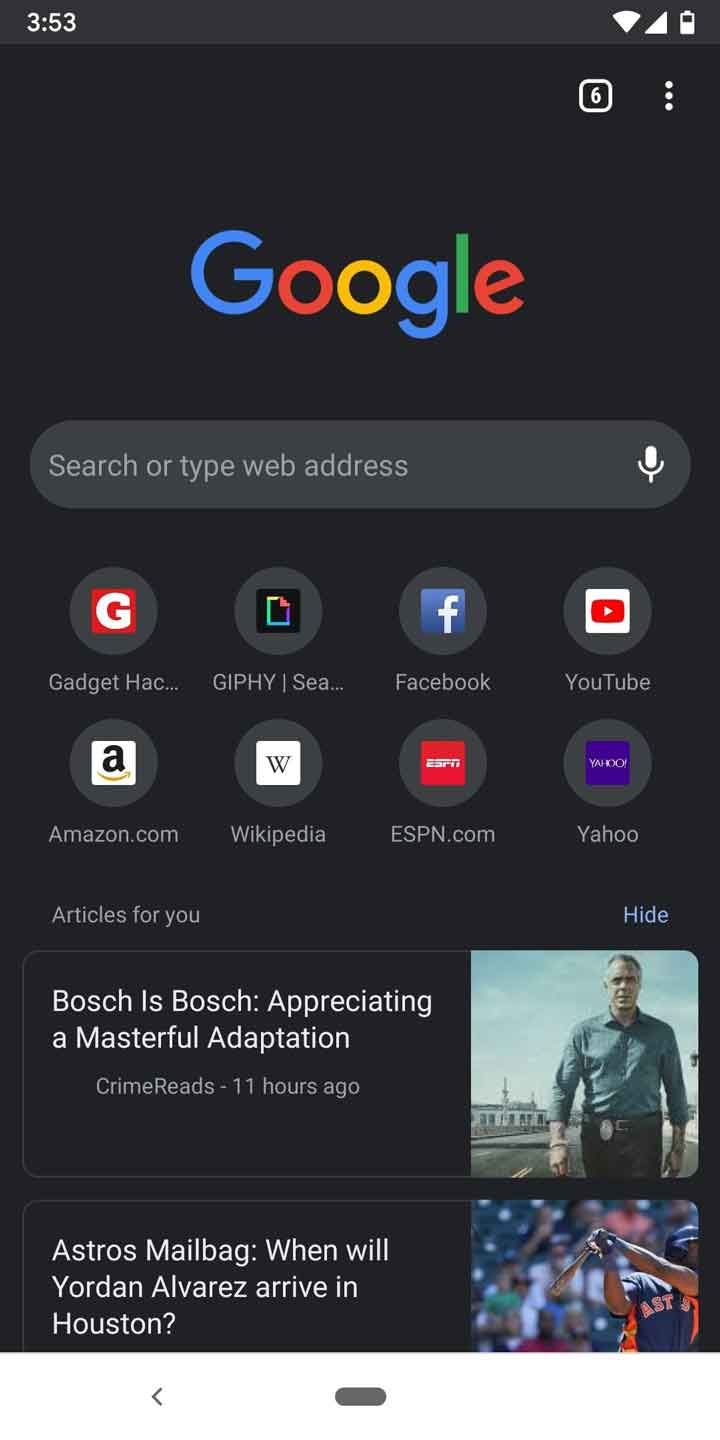Go to the Amazon.com shortcut
The image size is (720, 1440).
click(113, 763)
